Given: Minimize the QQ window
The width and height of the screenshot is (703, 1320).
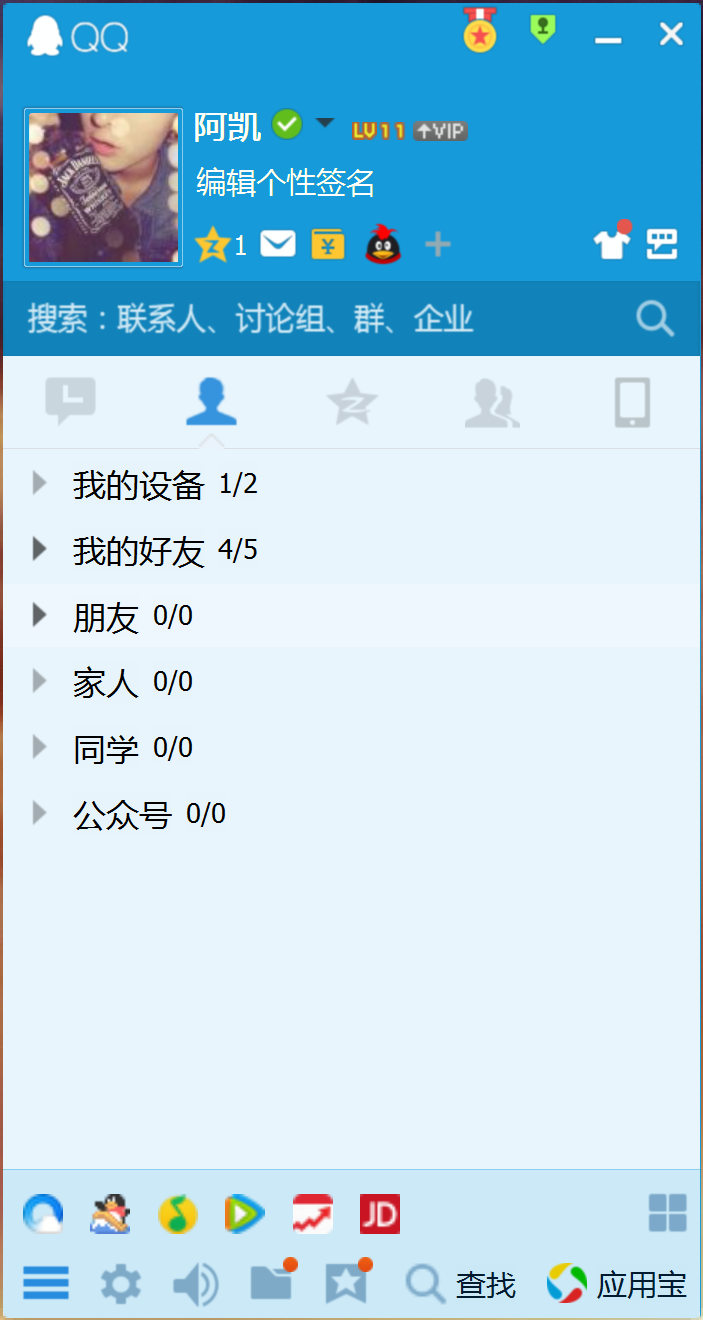Looking at the screenshot, I should click(x=608, y=39).
